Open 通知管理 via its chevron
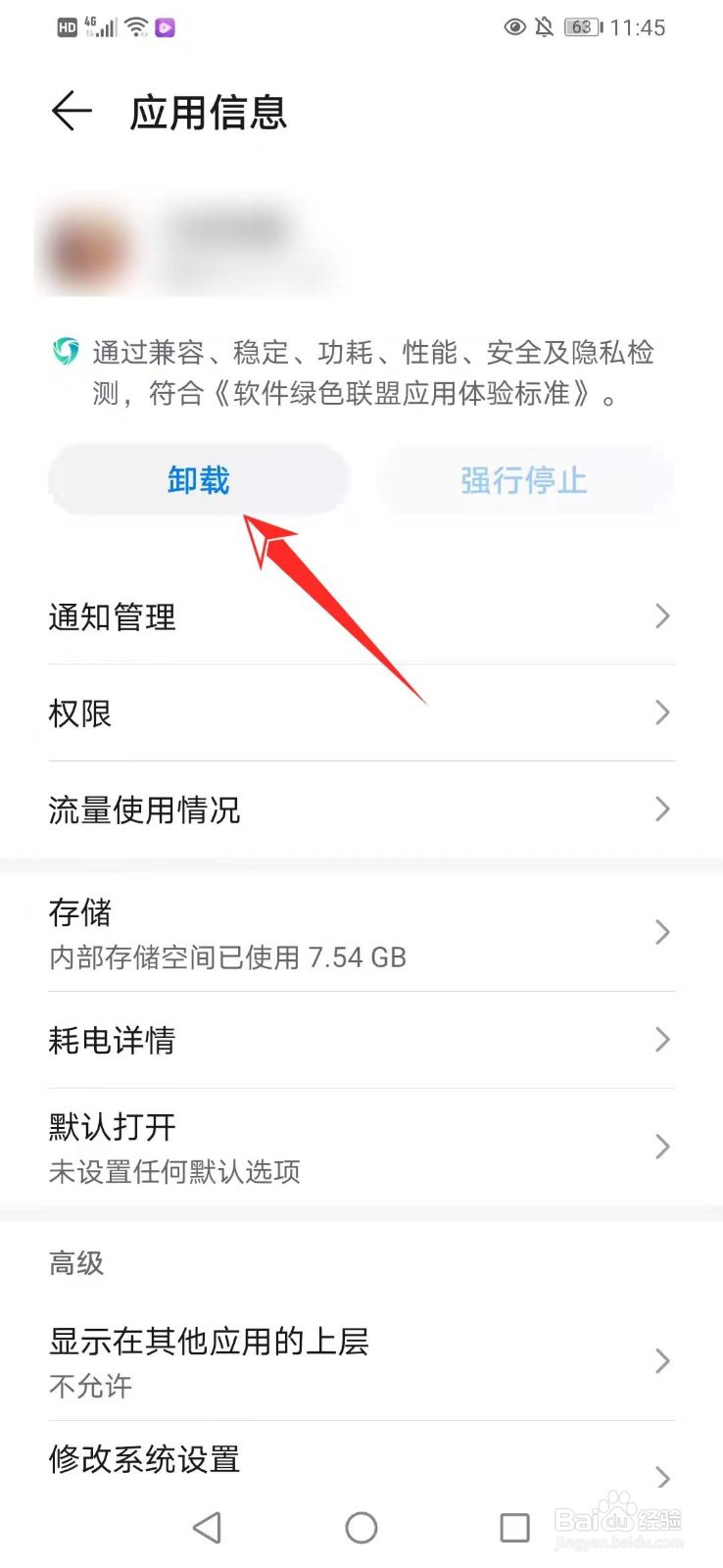Screen dimensions: 723x1568 (x=662, y=616)
